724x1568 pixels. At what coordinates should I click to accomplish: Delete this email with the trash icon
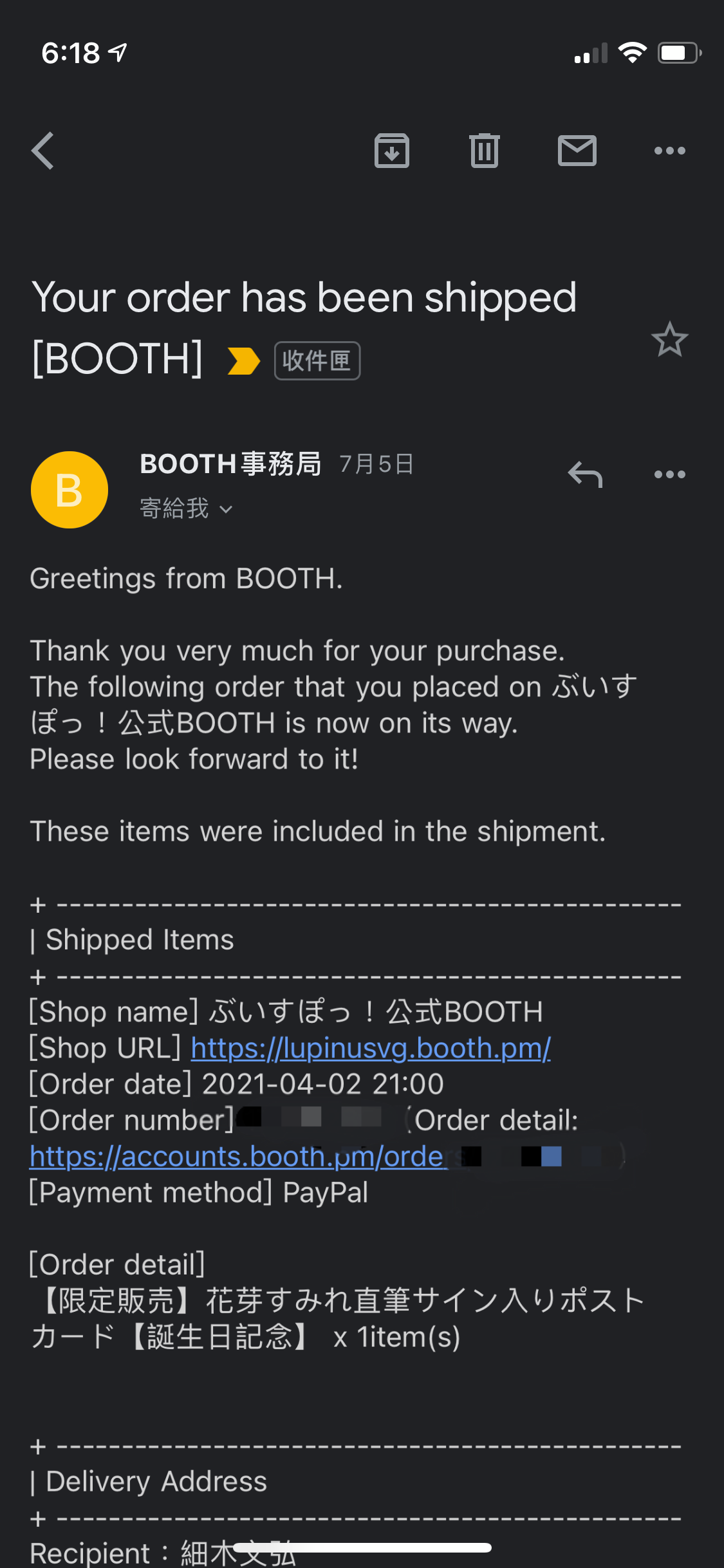[485, 151]
